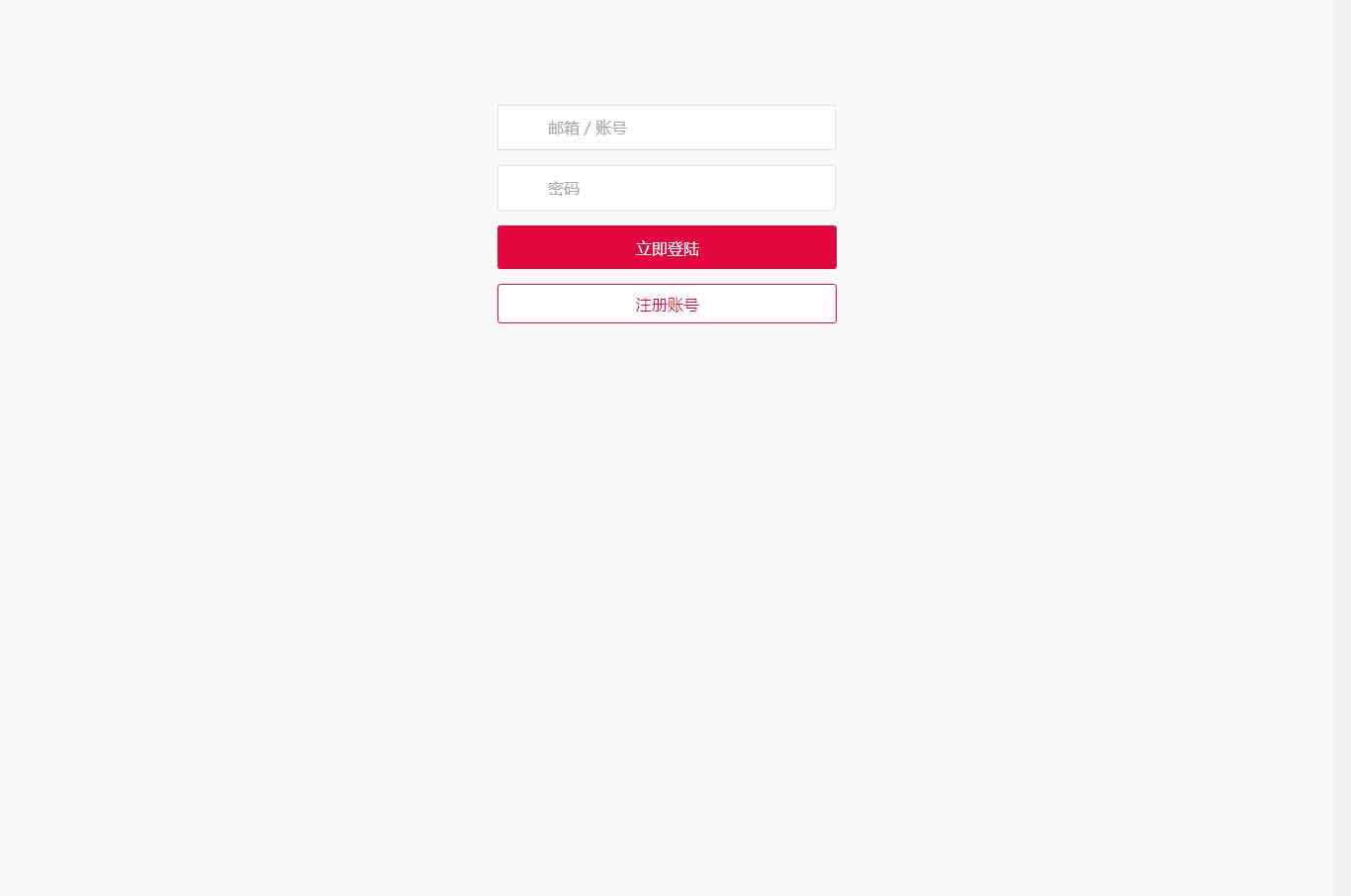
Task: Focus the 密码 password field
Action: click(x=667, y=188)
